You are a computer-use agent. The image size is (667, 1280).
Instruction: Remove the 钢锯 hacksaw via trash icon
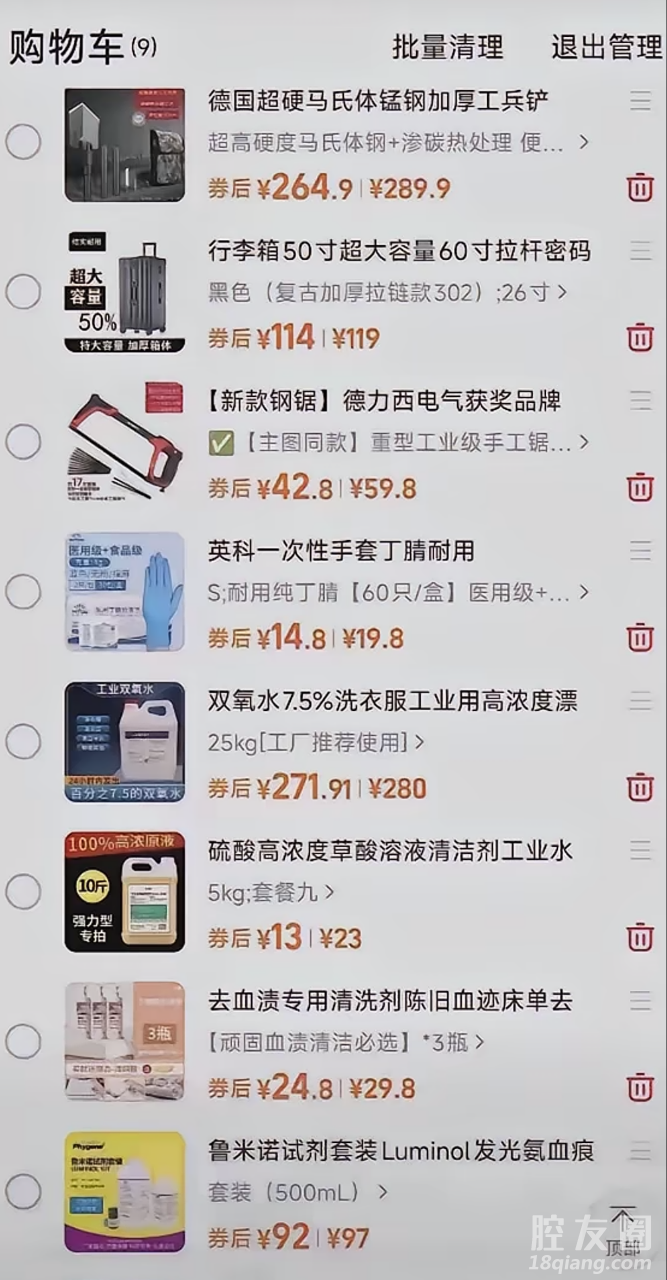(x=640, y=487)
